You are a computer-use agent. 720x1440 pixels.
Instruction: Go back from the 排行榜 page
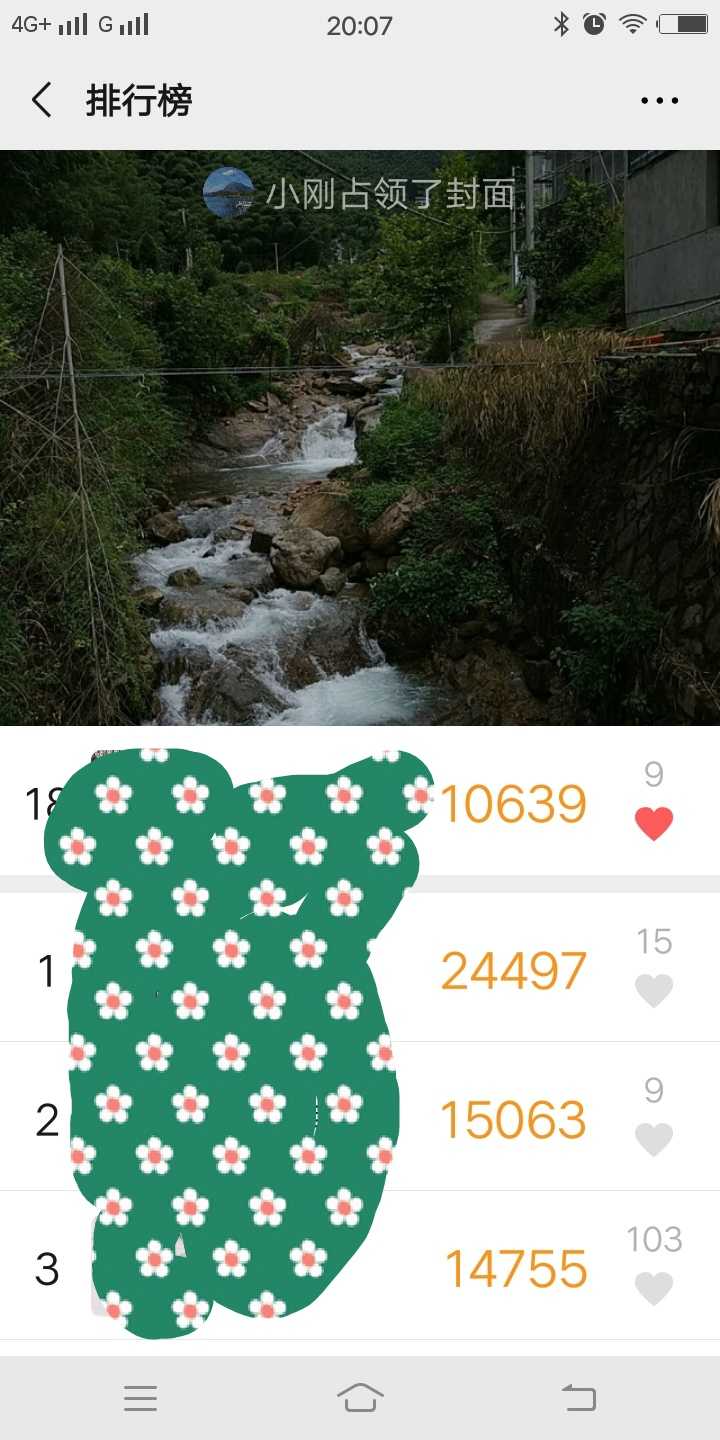tap(41, 100)
